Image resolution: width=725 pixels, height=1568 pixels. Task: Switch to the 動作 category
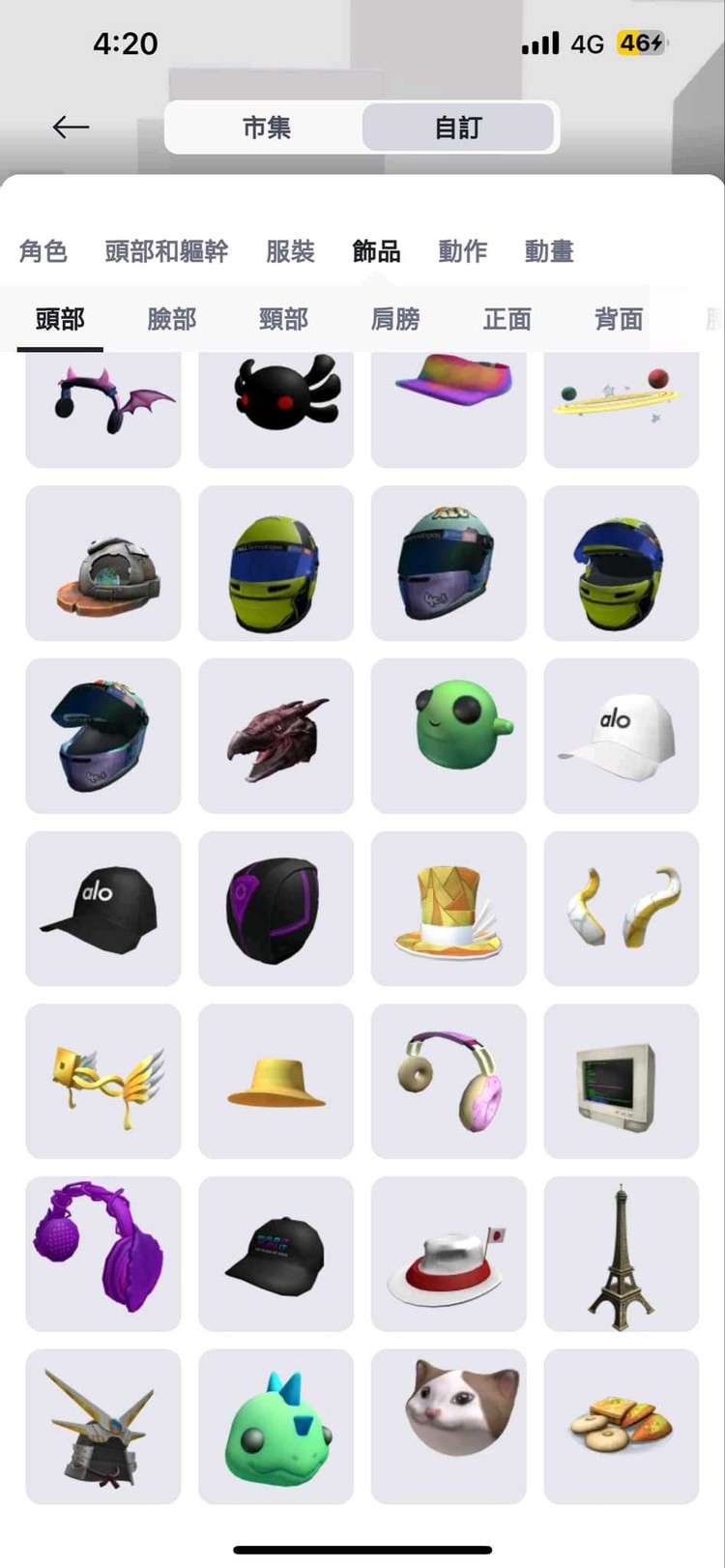(462, 251)
